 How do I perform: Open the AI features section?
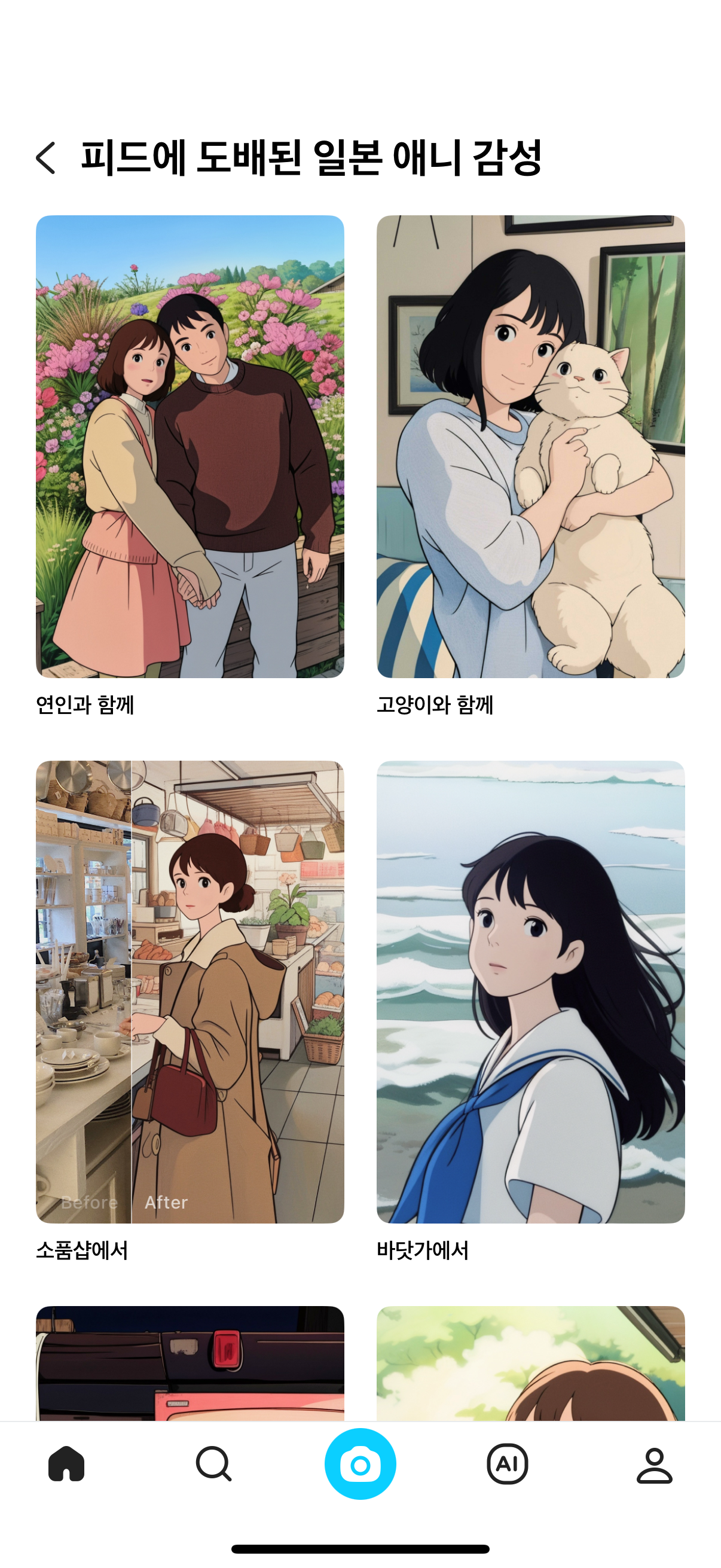pos(506,1465)
